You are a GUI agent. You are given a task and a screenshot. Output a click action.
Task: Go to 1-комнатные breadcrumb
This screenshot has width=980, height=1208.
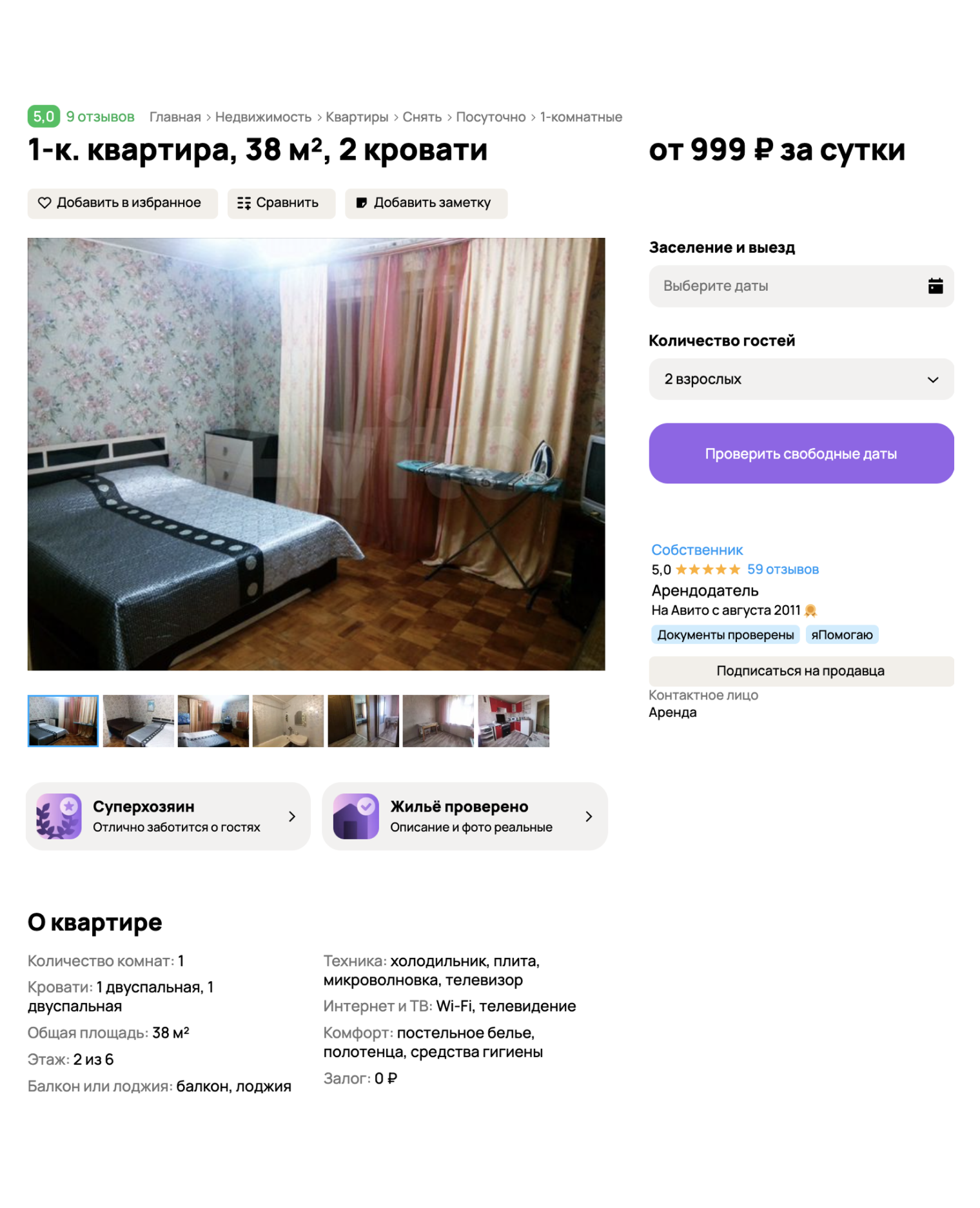tap(581, 117)
